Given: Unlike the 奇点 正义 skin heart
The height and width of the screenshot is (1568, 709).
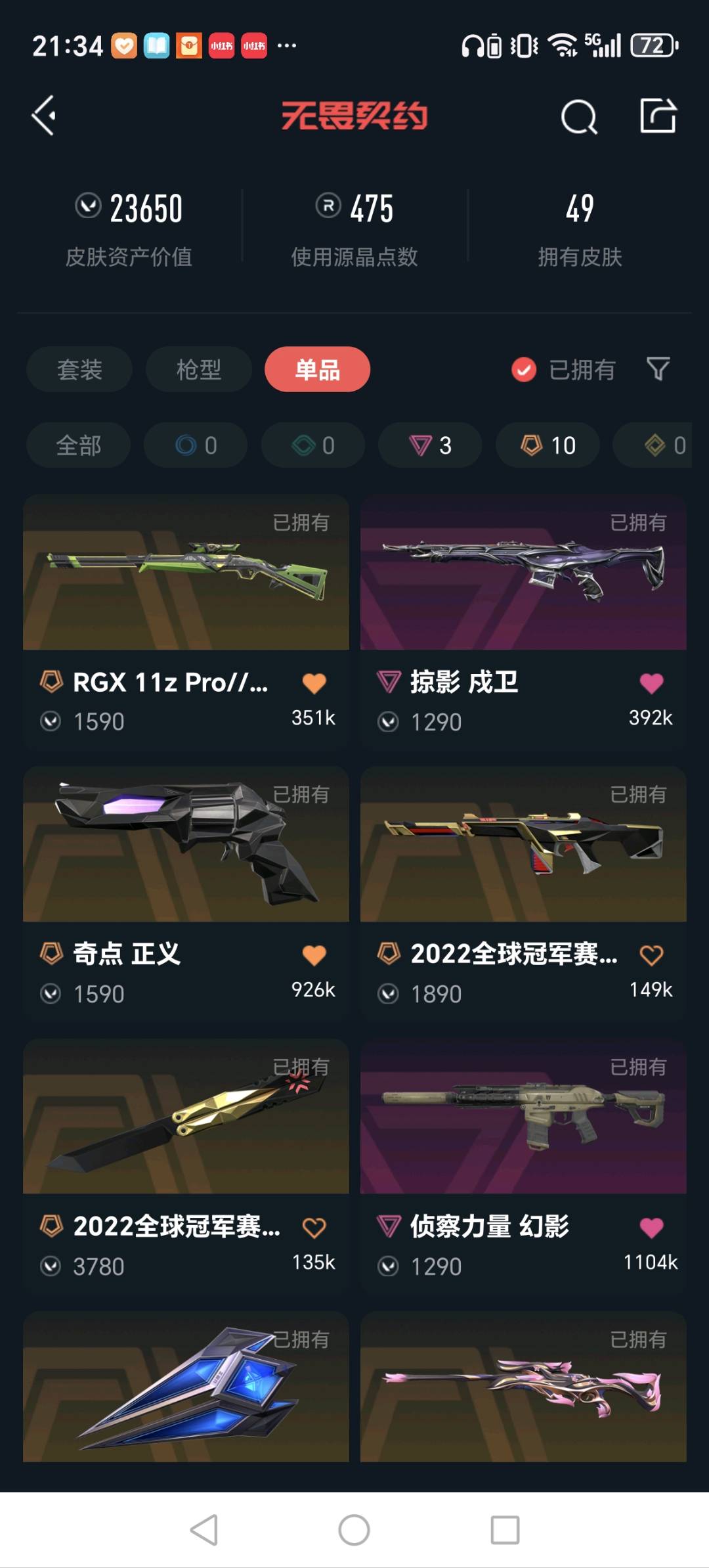Looking at the screenshot, I should (314, 955).
